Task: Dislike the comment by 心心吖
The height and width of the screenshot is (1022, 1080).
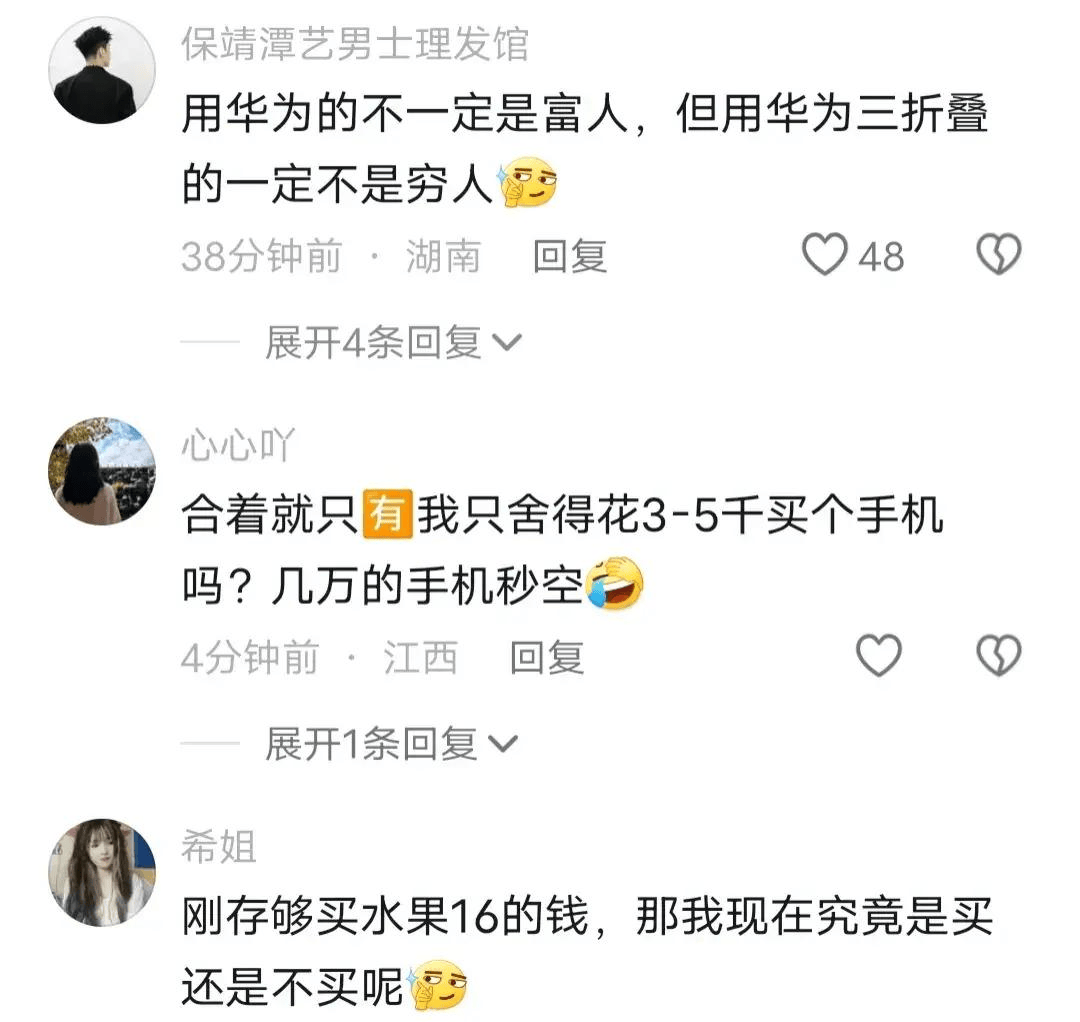Action: click(x=997, y=657)
